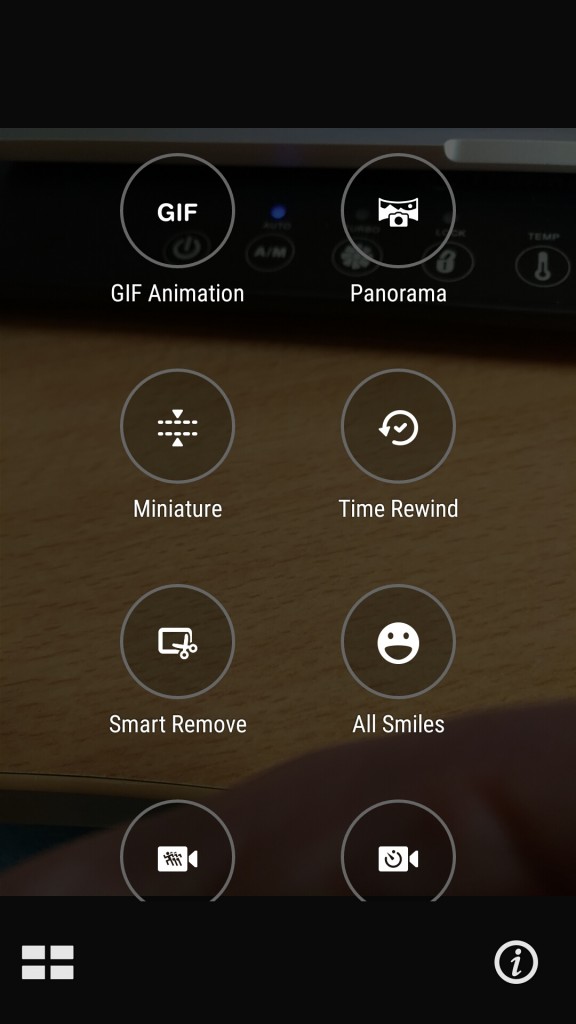576x1024 pixels.
Task: Select GIF Animation mode
Action: click(178, 211)
